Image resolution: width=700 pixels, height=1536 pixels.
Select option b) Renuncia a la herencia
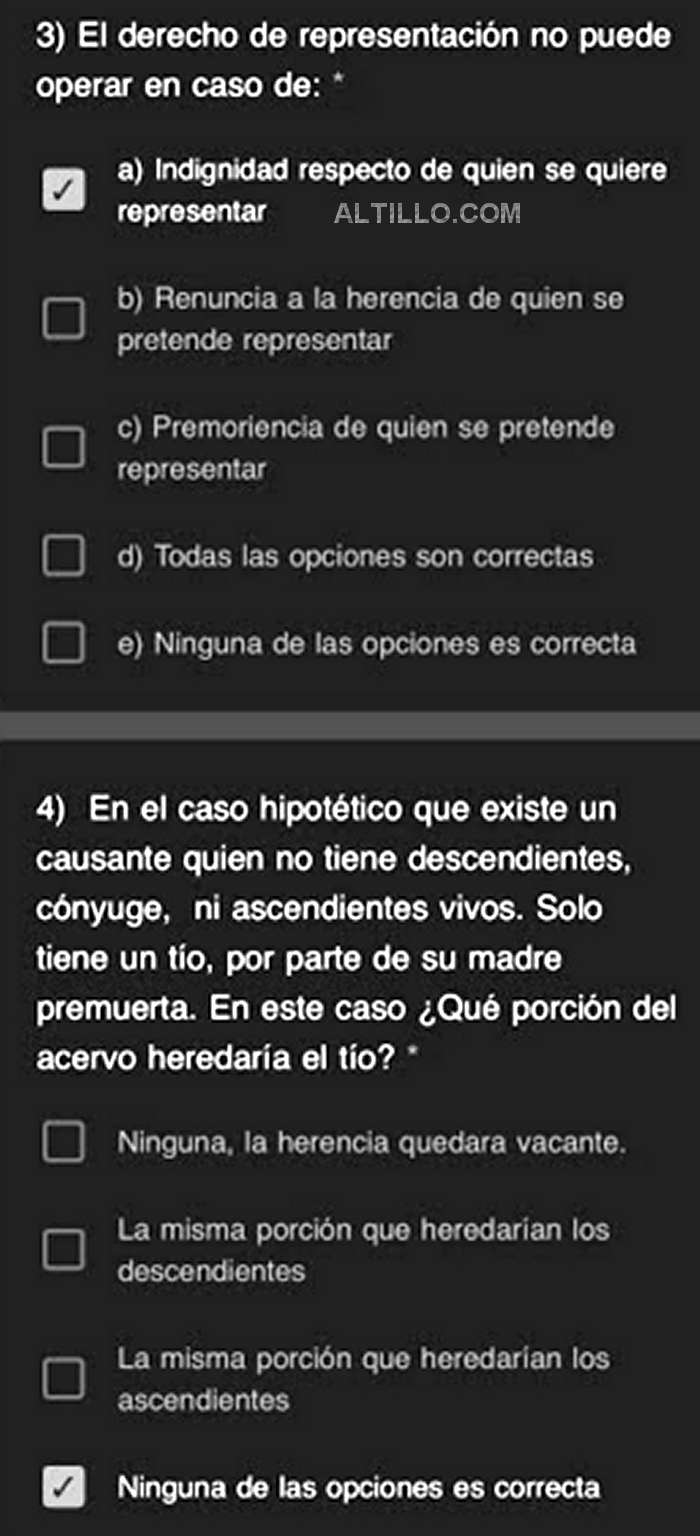pyautogui.click(x=63, y=318)
